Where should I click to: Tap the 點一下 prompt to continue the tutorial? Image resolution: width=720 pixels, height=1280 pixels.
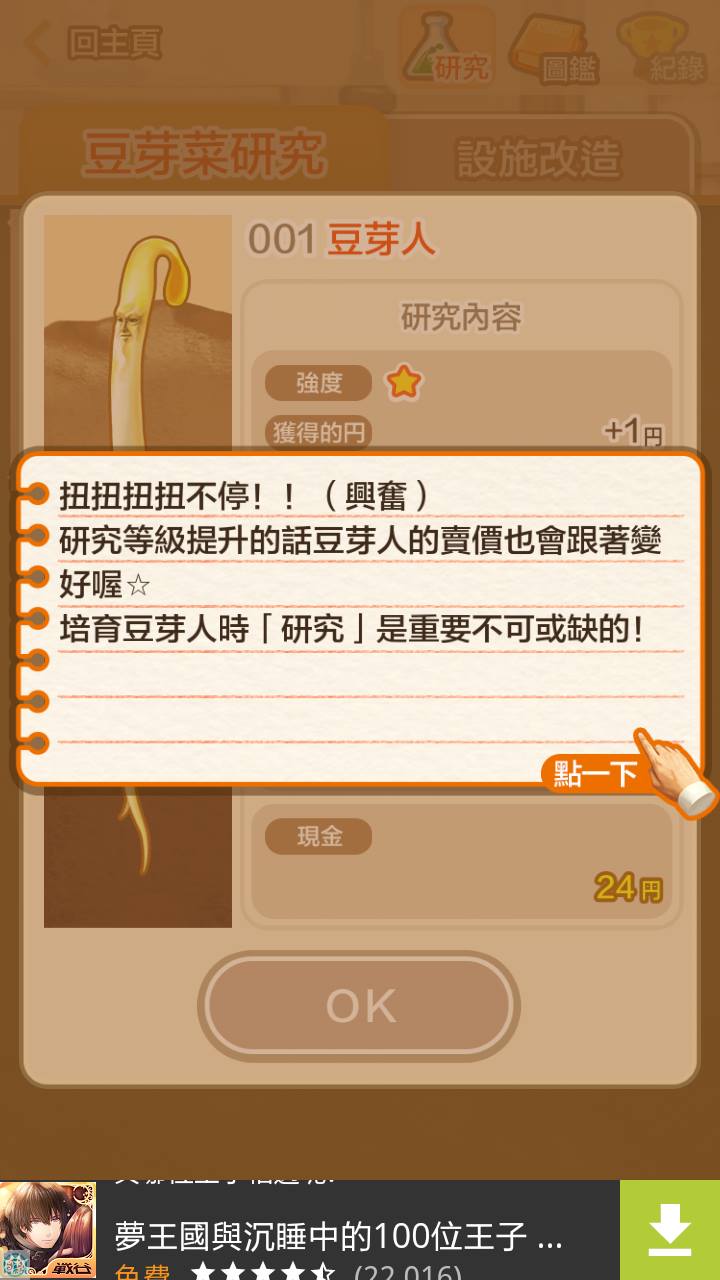597,774
